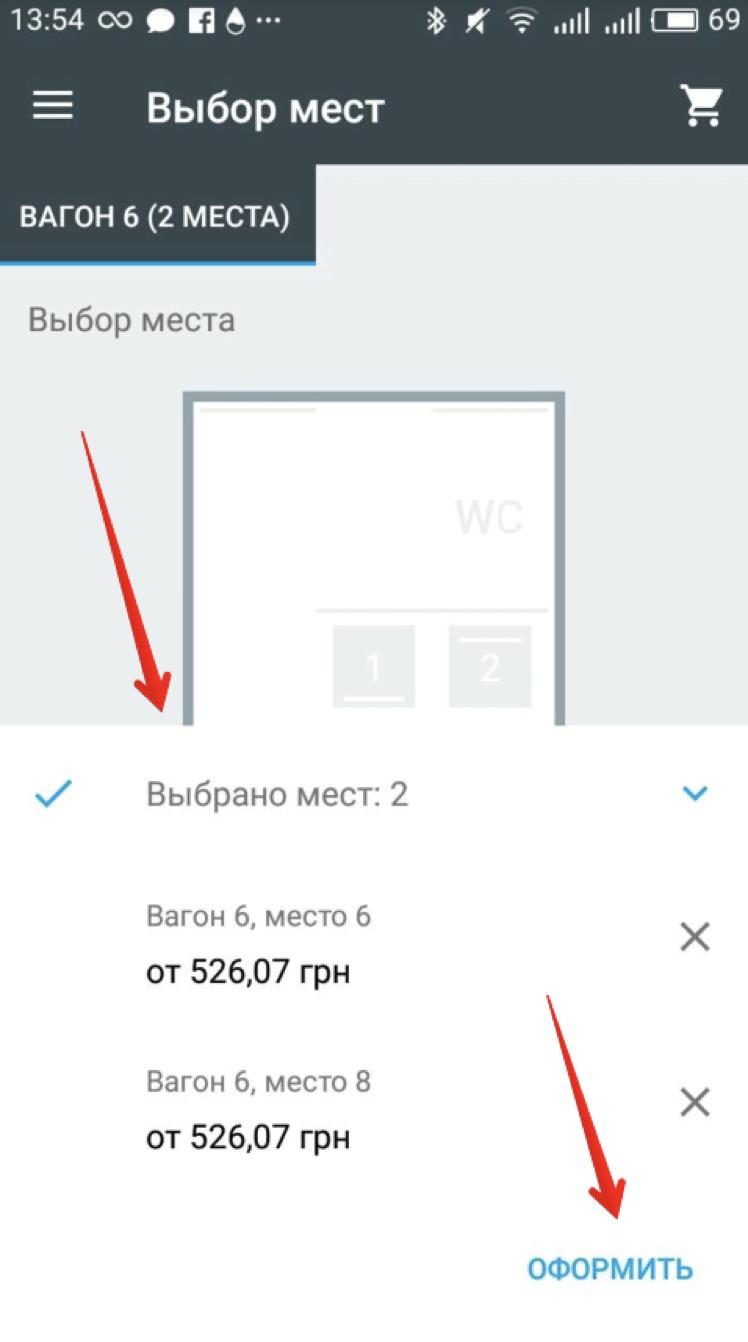Remove Вагон 6, место 6 selection

(694, 937)
